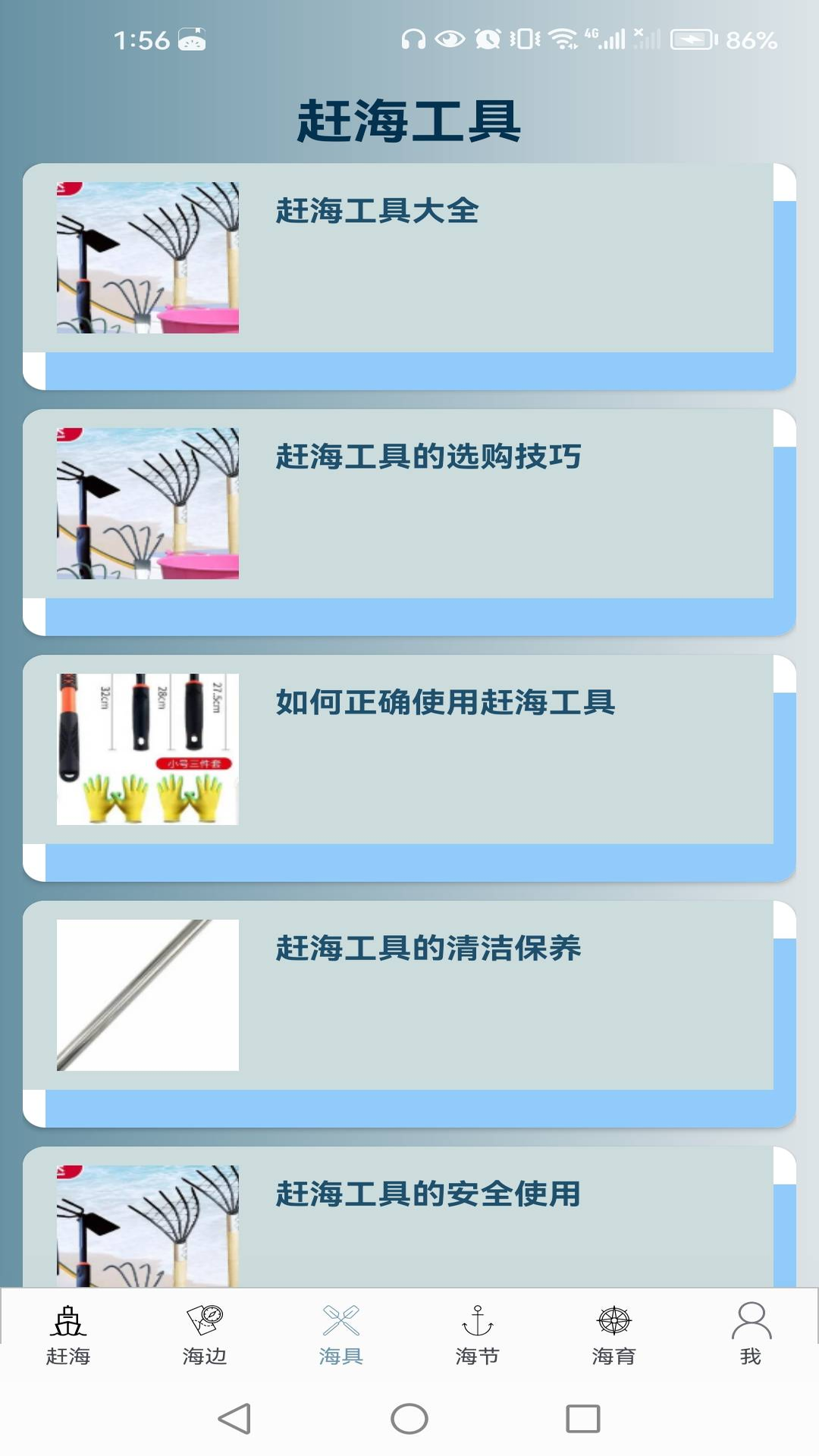Open the 赶海工具大全 card

click(x=409, y=277)
